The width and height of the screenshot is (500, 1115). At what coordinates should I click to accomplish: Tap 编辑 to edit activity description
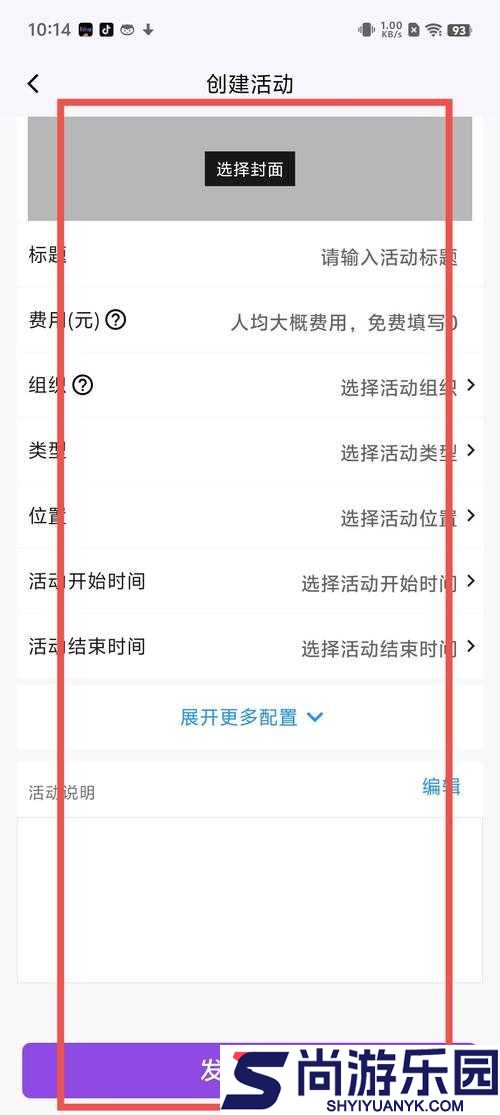point(442,786)
